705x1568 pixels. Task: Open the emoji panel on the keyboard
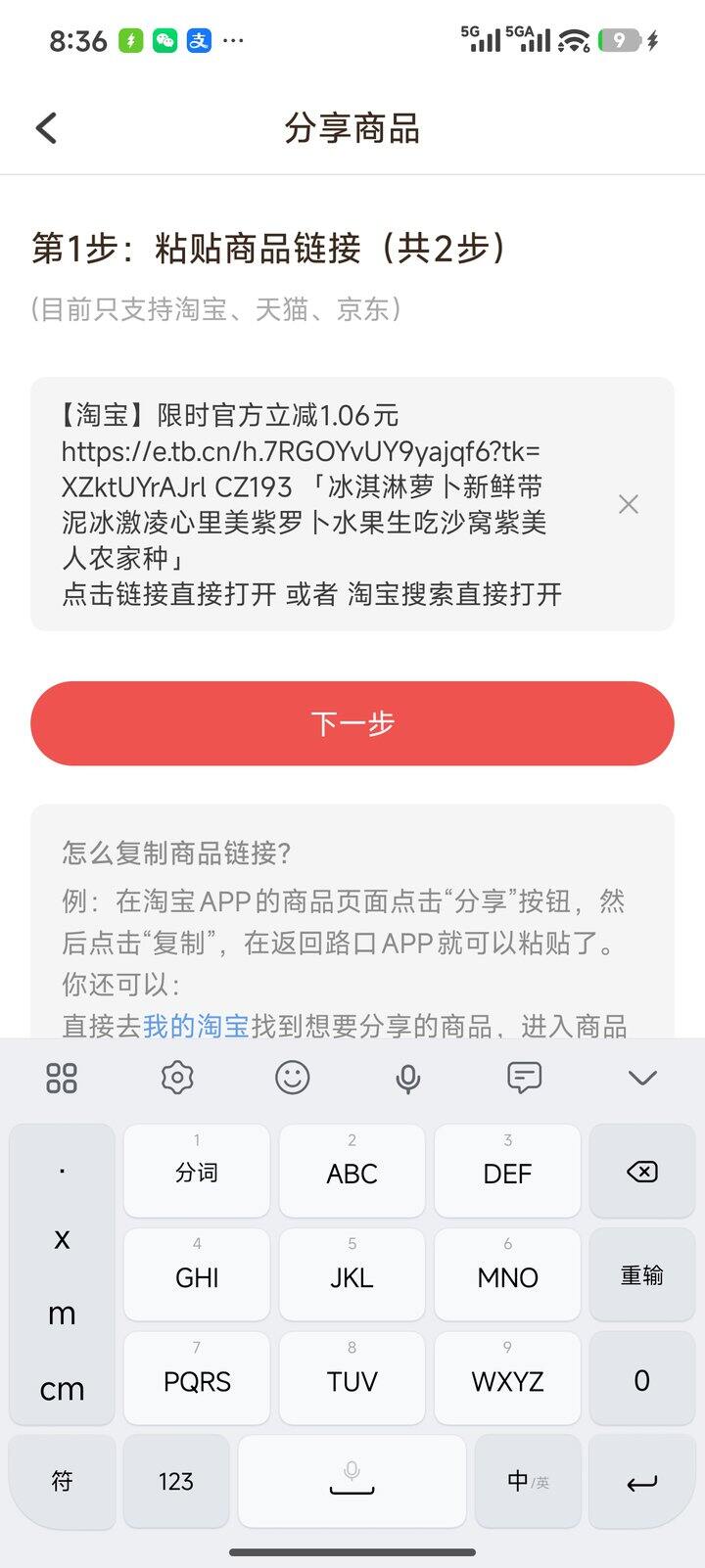(x=292, y=1078)
